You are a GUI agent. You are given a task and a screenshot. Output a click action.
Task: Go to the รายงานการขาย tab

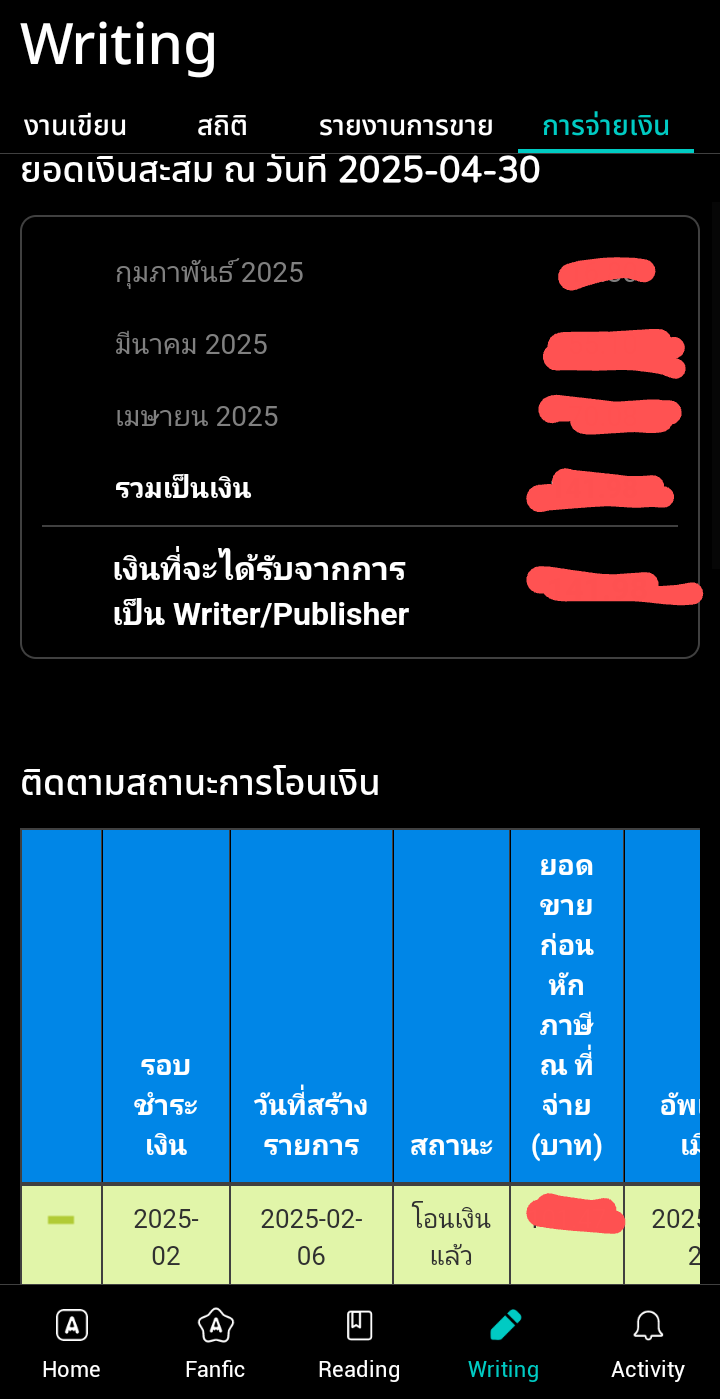click(x=405, y=127)
